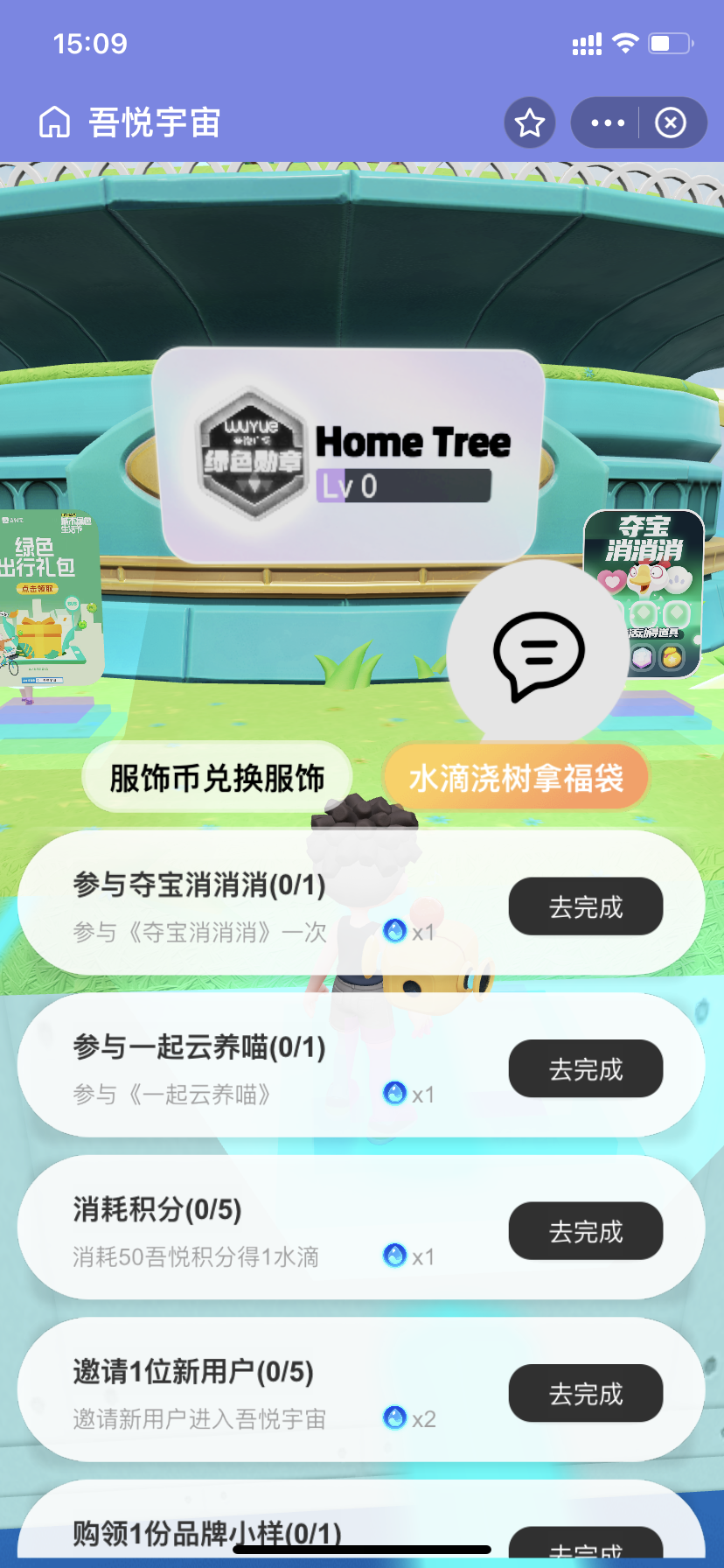This screenshot has width=724, height=1568.
Task: Tap 去完成 for 参与一起云养喵
Action: click(x=586, y=1068)
